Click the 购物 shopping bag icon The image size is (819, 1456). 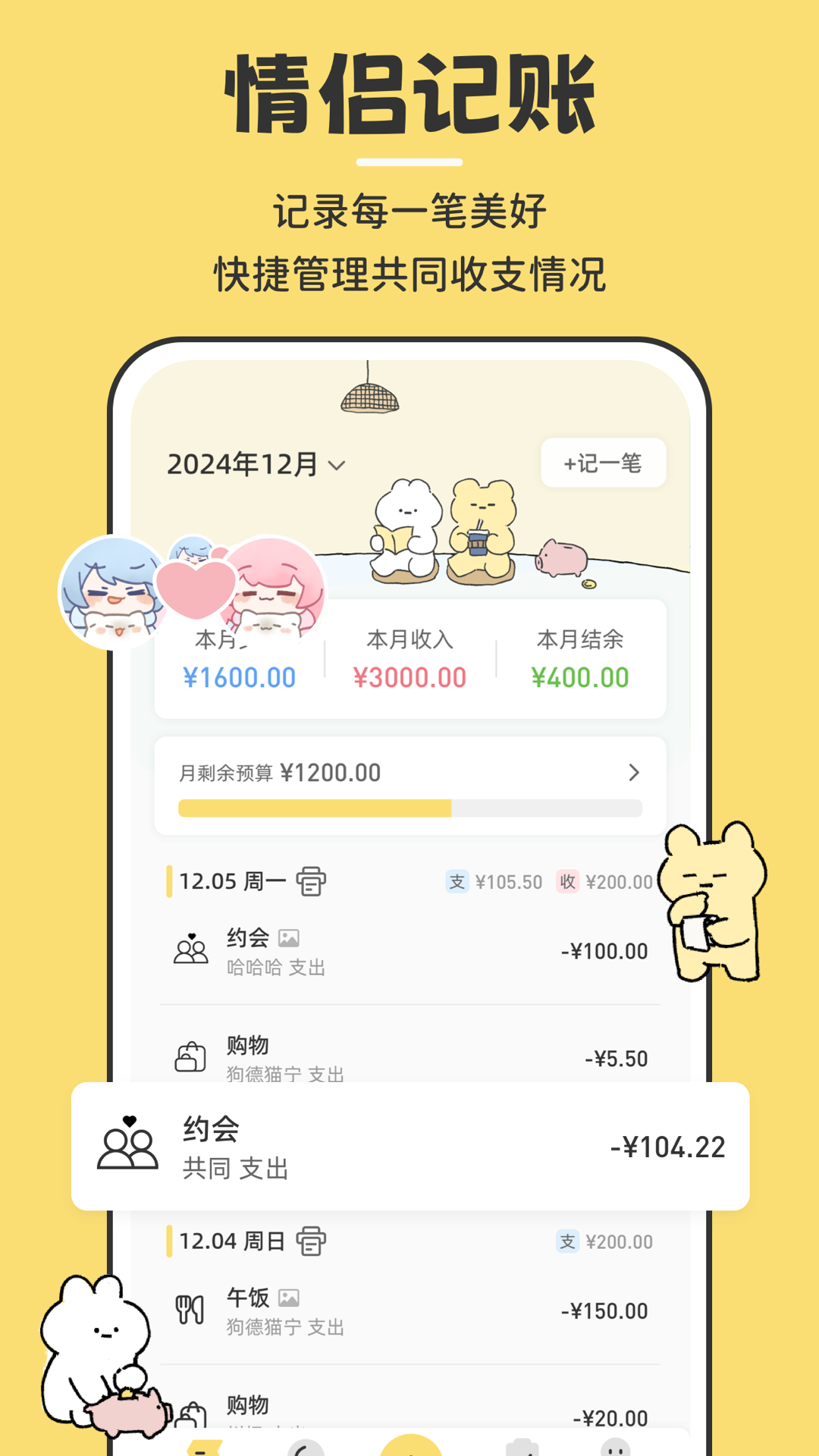click(x=191, y=1057)
